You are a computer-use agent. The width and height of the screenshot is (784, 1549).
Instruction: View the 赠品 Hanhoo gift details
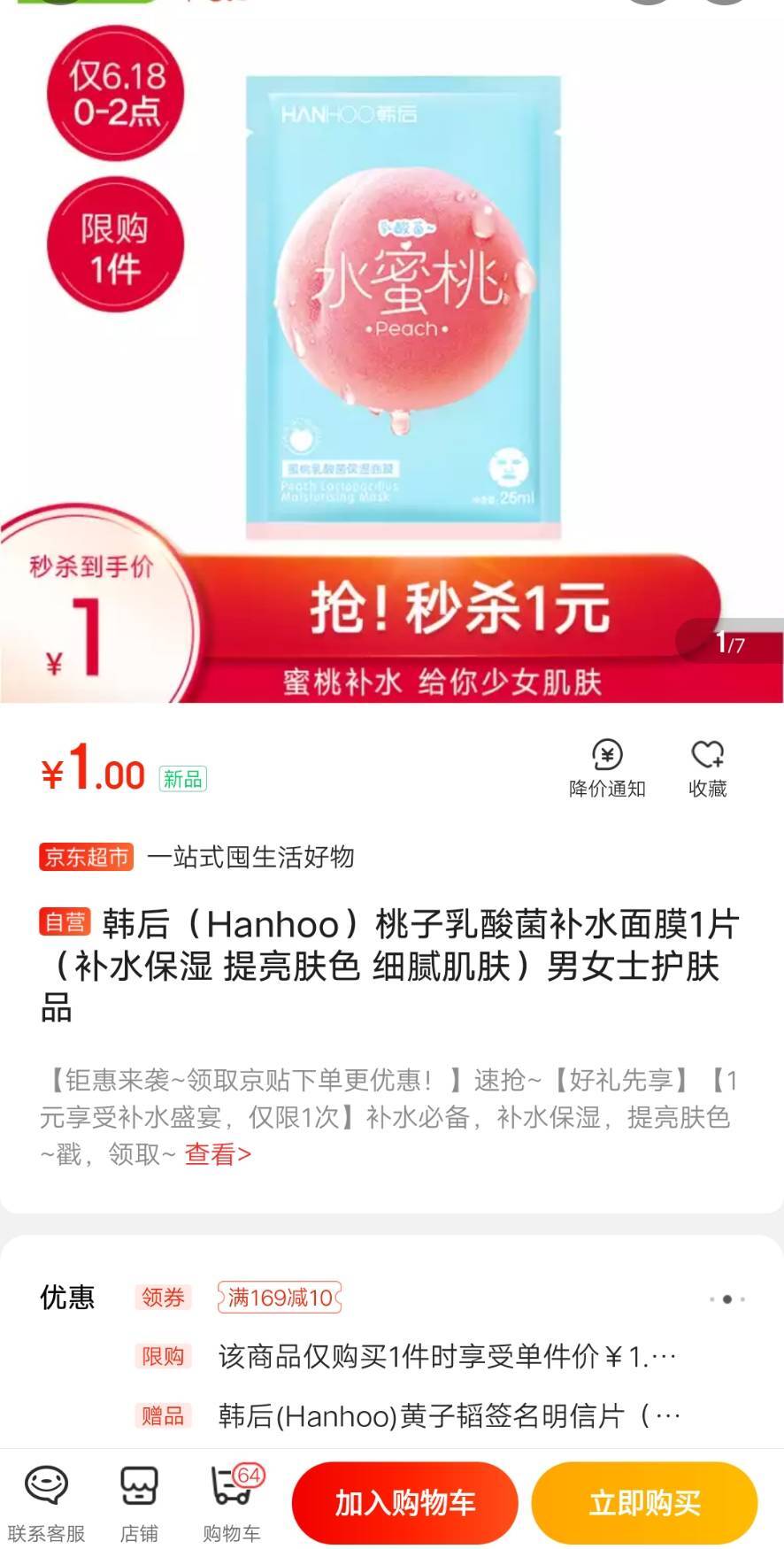pyautogui.click(x=447, y=1415)
